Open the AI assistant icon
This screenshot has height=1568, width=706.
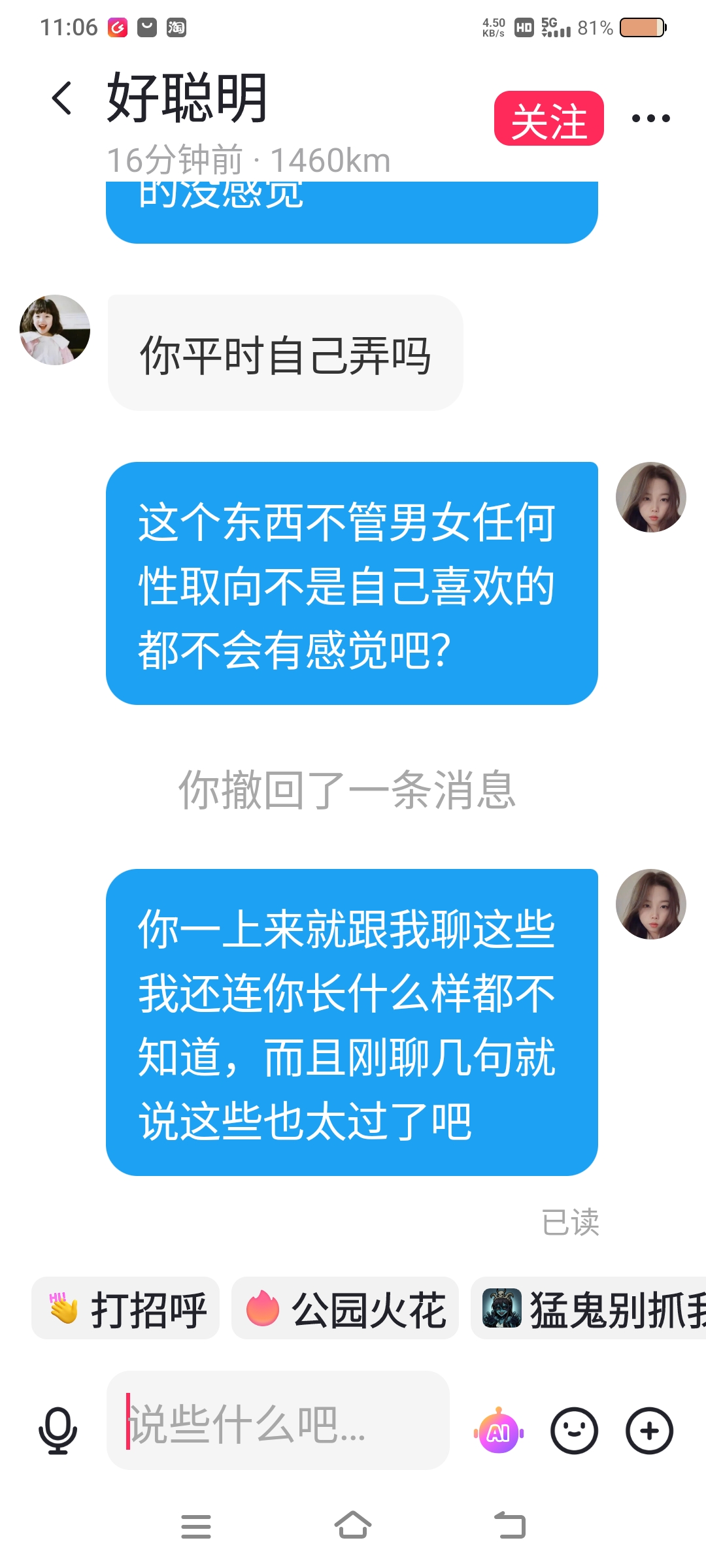[499, 1431]
